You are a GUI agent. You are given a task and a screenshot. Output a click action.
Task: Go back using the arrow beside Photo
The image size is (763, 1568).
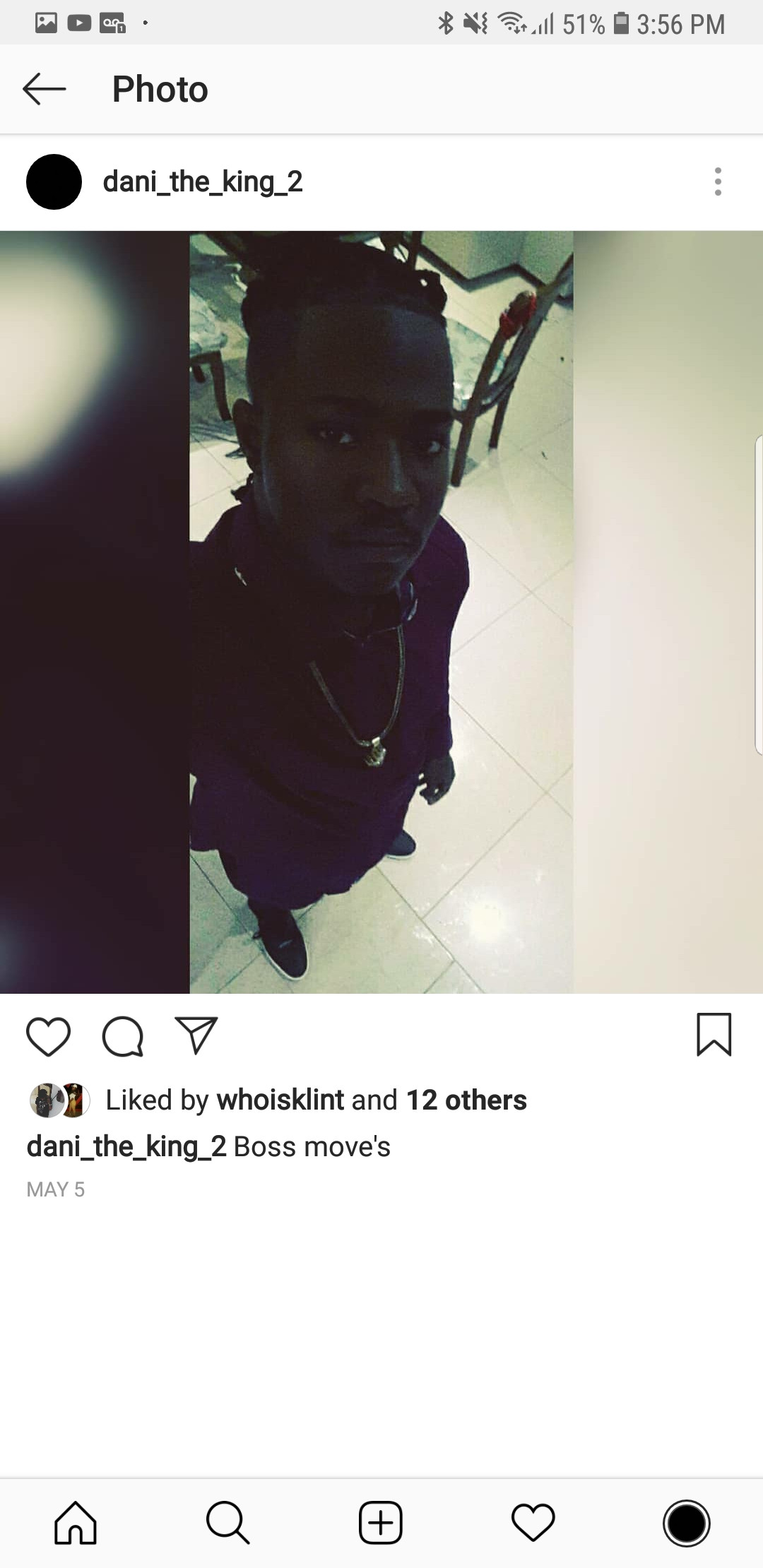(x=44, y=89)
